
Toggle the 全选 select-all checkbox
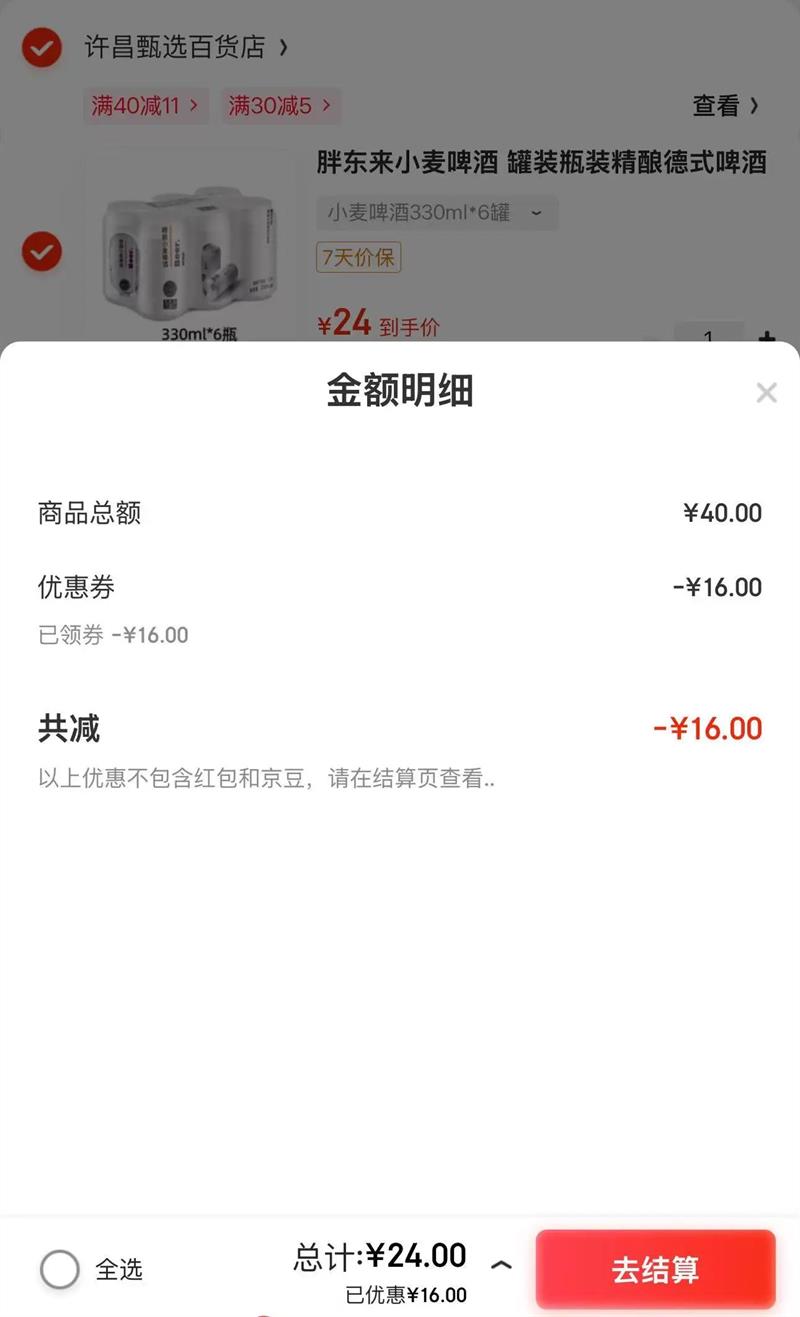pos(60,1269)
